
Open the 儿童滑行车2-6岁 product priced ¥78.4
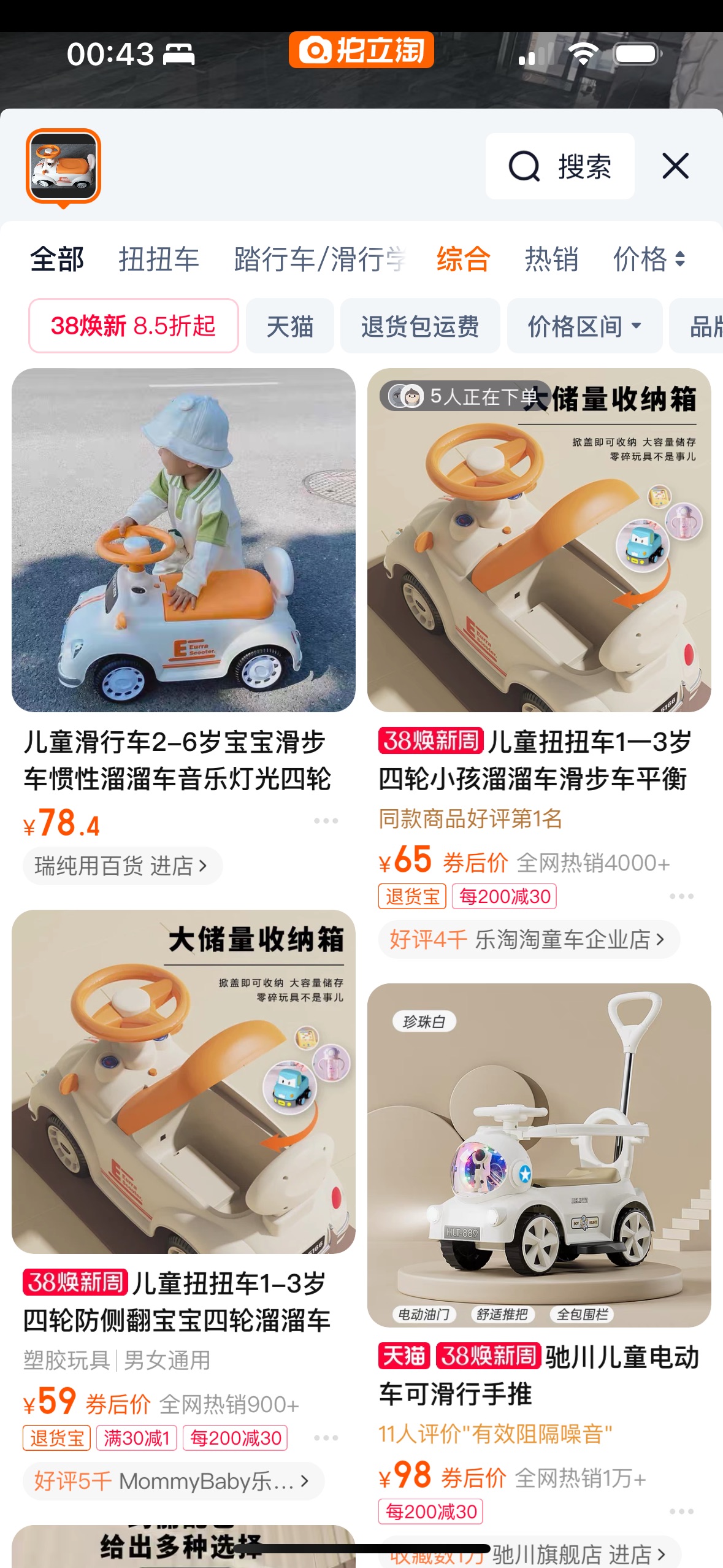click(183, 540)
